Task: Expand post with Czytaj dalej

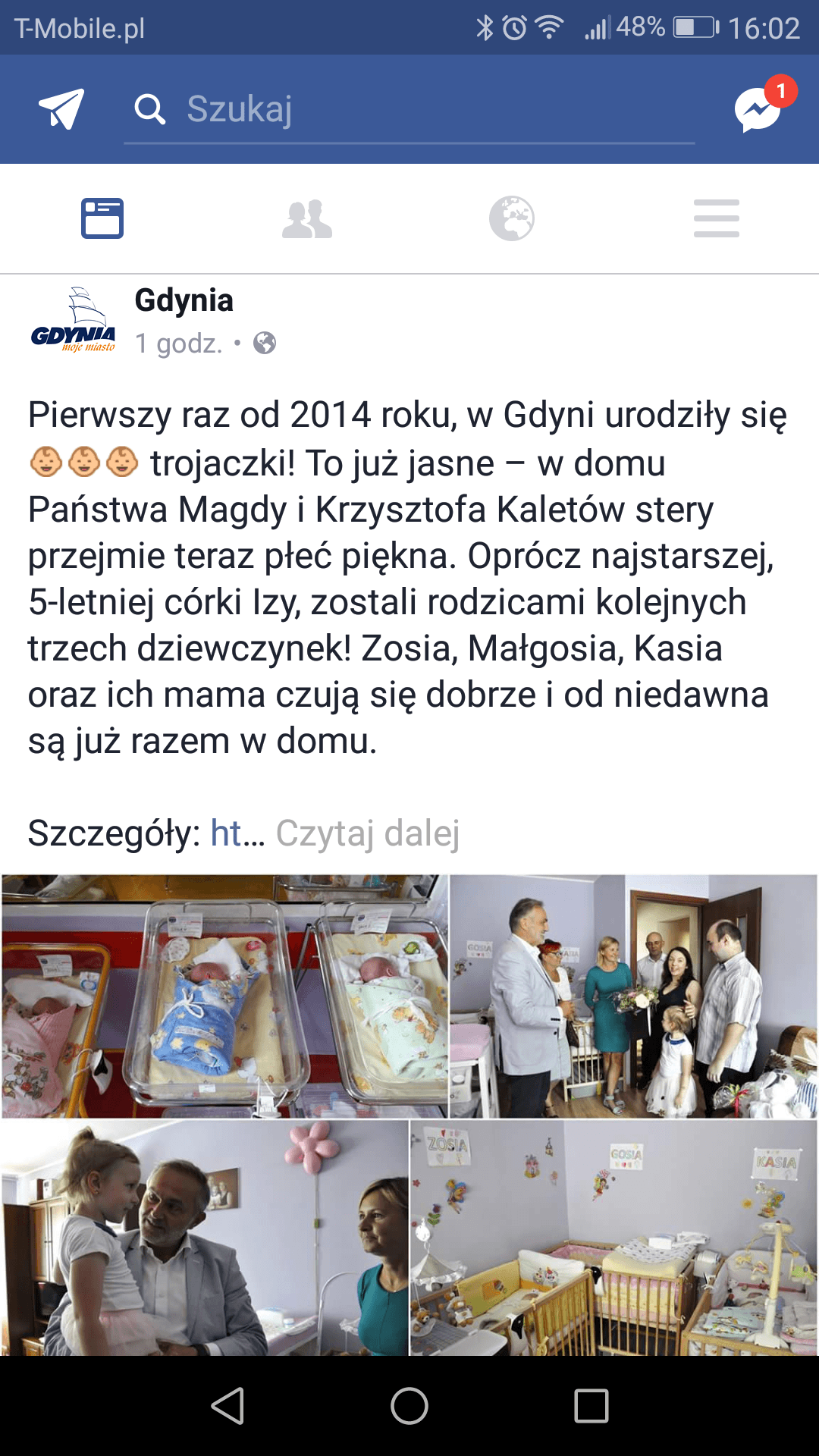Action: click(368, 833)
